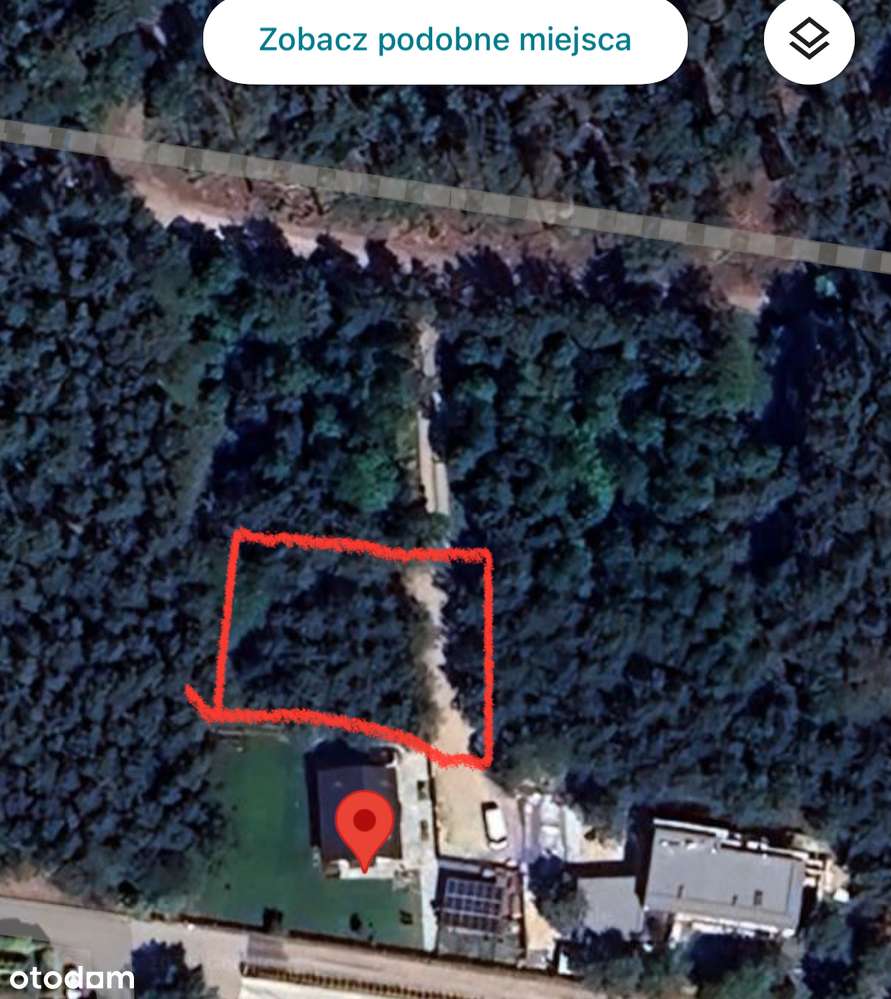Screen dimensions: 891x999
Task: Open the map layers selector
Action: (808, 40)
